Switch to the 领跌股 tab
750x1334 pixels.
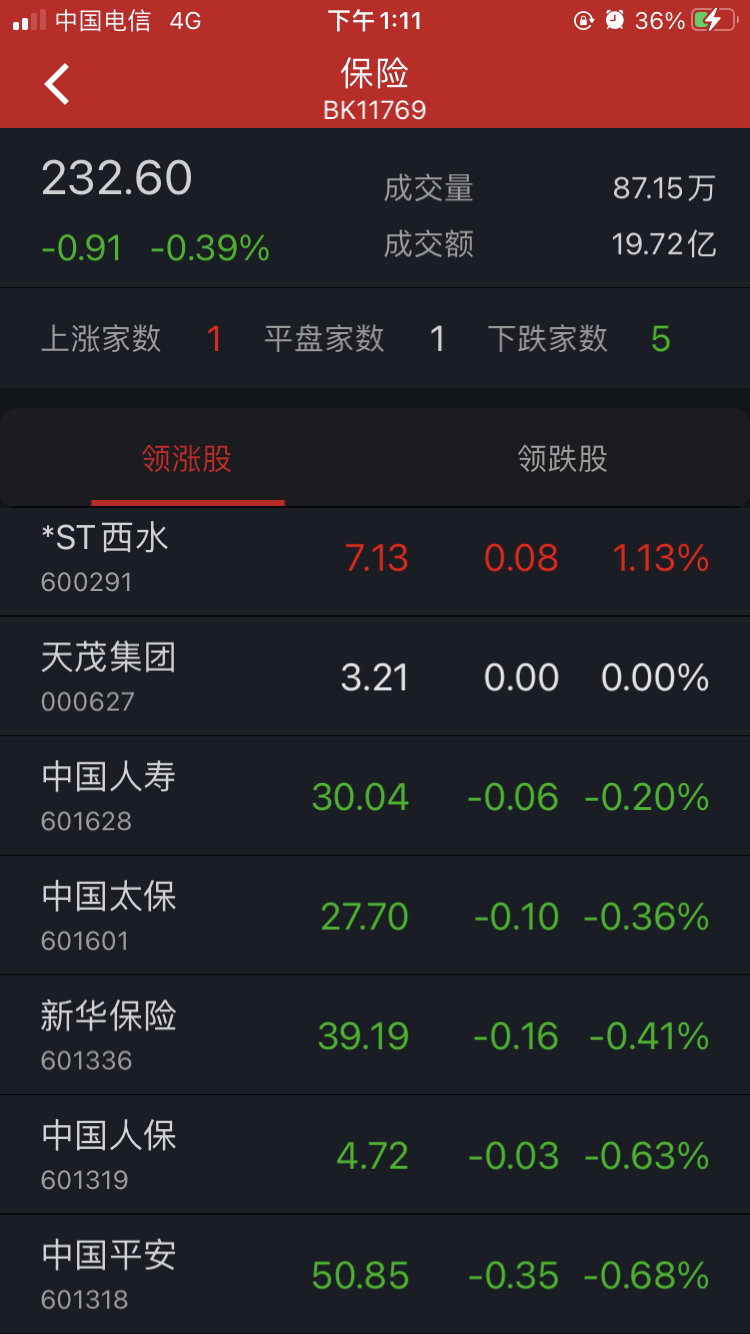tap(562, 458)
